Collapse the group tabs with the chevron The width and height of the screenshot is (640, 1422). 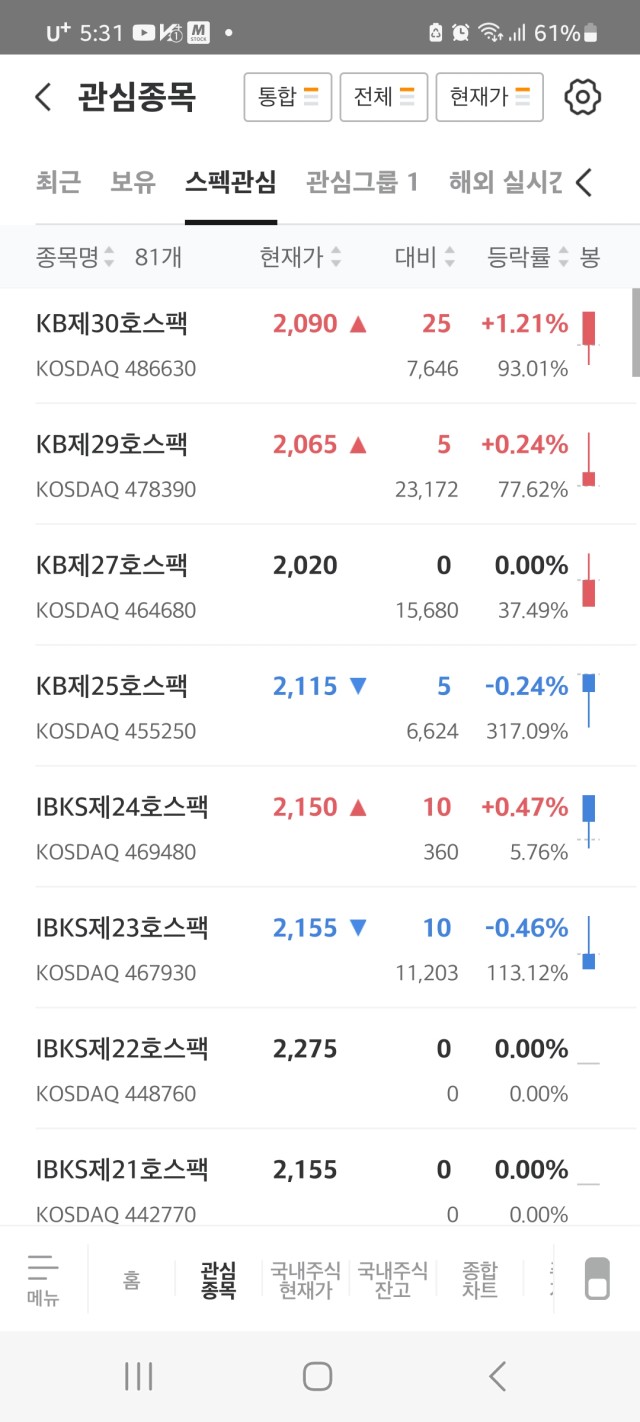pos(585,182)
